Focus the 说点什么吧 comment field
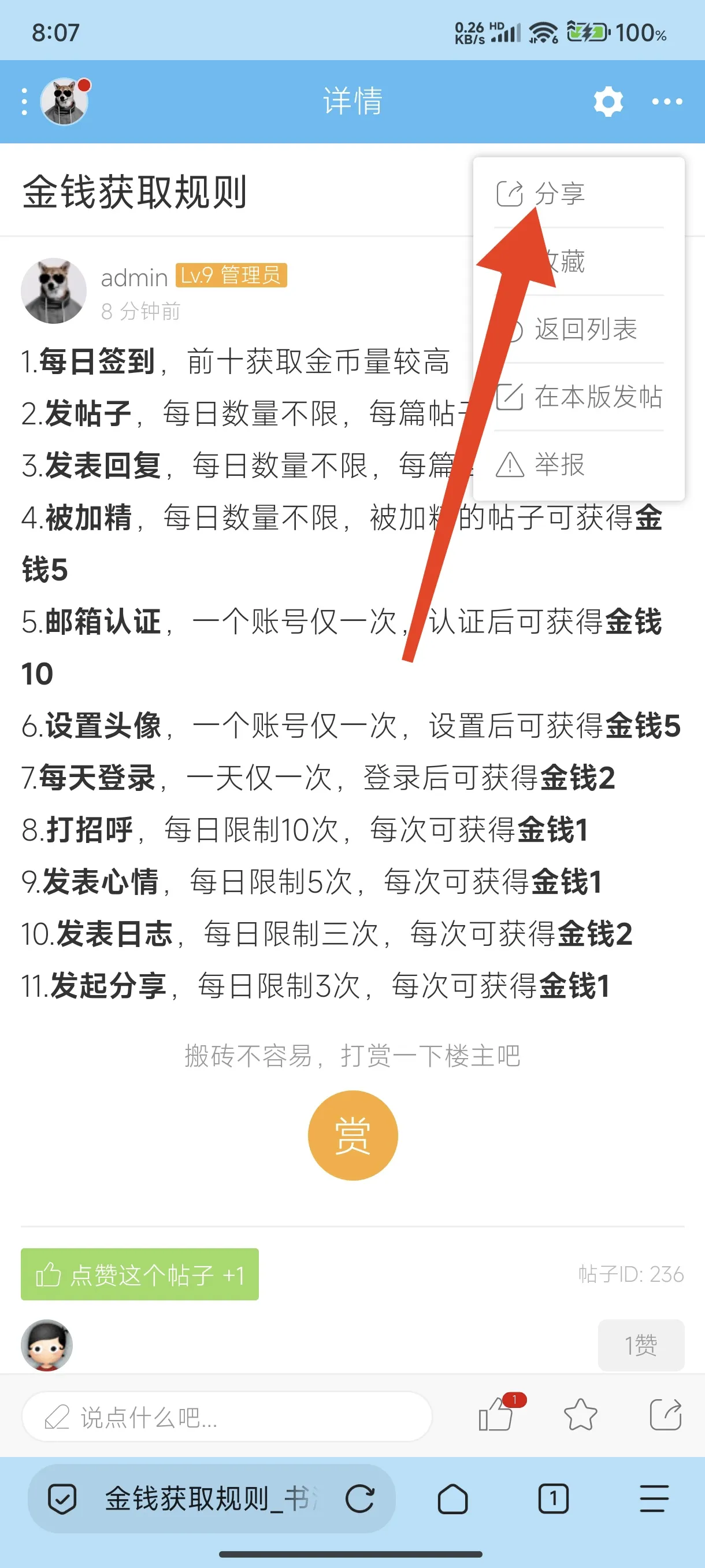Screen dimensions: 705x1568 click(x=227, y=1417)
